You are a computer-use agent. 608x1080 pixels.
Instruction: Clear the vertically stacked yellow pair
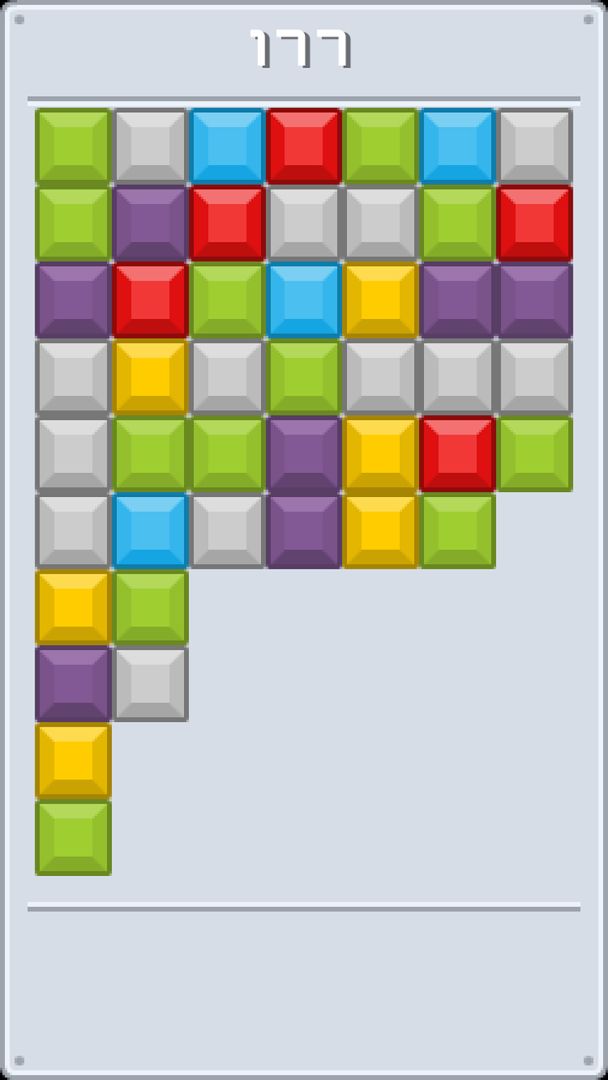pos(381,454)
